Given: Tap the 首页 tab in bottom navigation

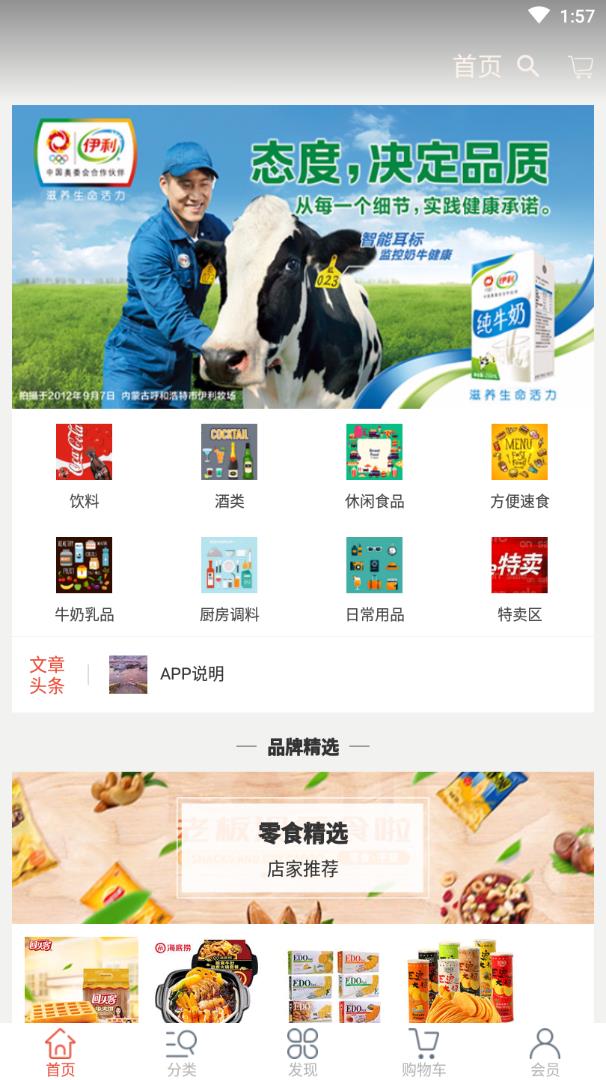Looking at the screenshot, I should tap(60, 1052).
